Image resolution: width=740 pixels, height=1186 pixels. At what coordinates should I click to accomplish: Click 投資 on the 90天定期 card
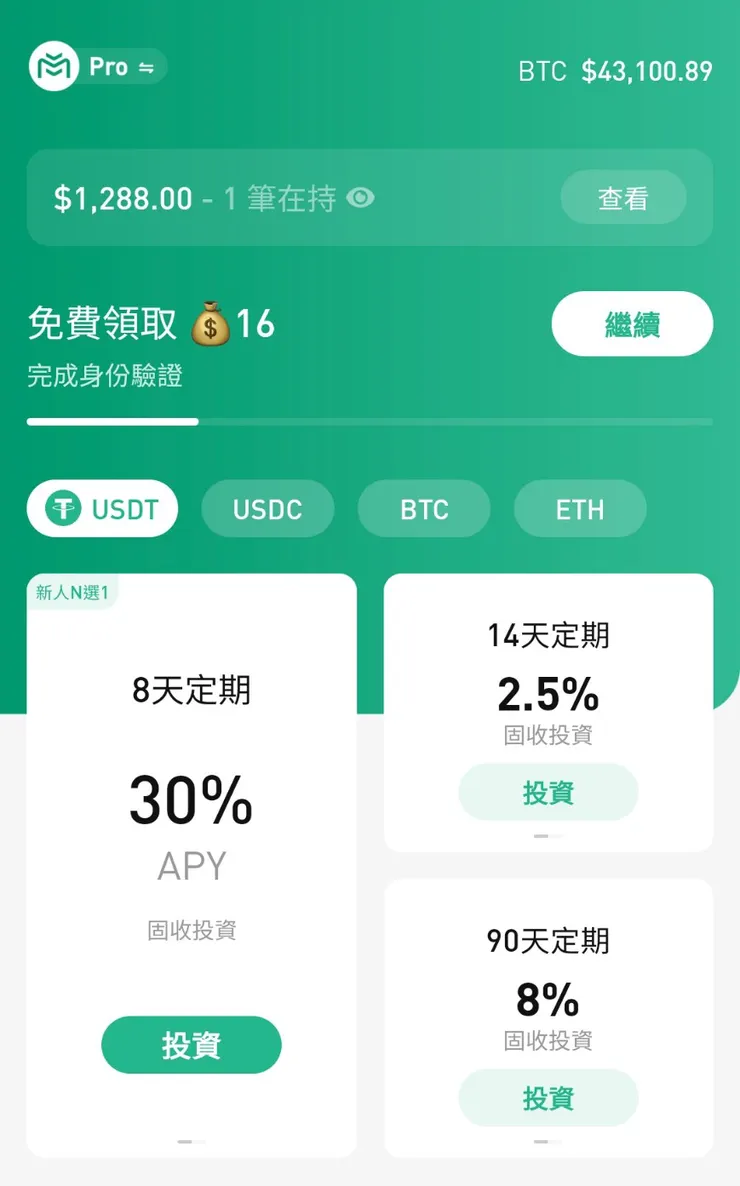[x=548, y=1097]
